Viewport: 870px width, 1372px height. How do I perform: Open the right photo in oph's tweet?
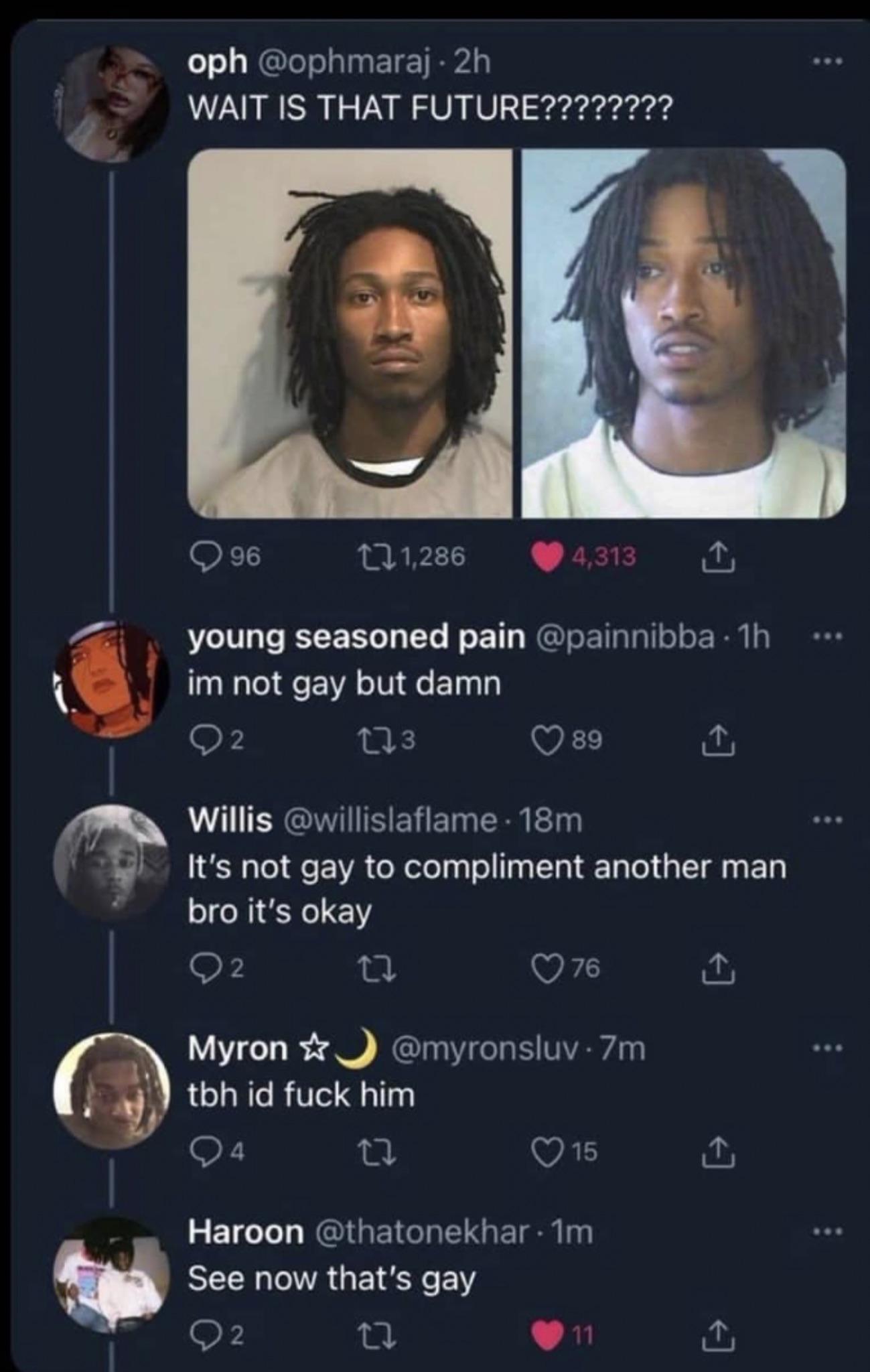tap(683, 333)
